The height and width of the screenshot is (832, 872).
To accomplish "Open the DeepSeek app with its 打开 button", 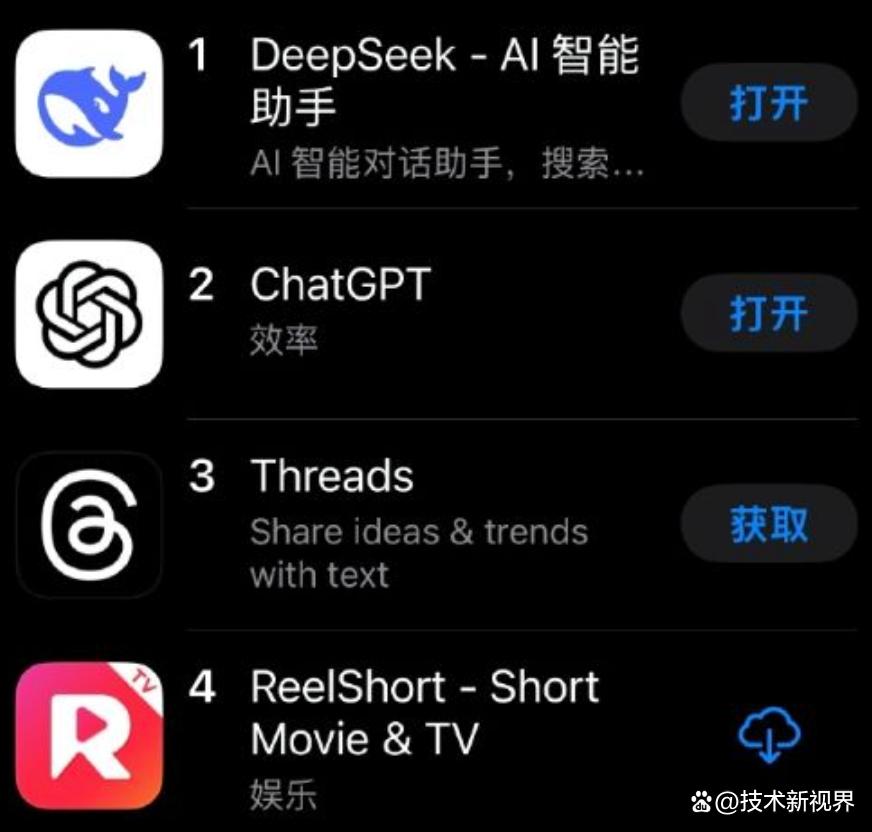I will point(768,104).
